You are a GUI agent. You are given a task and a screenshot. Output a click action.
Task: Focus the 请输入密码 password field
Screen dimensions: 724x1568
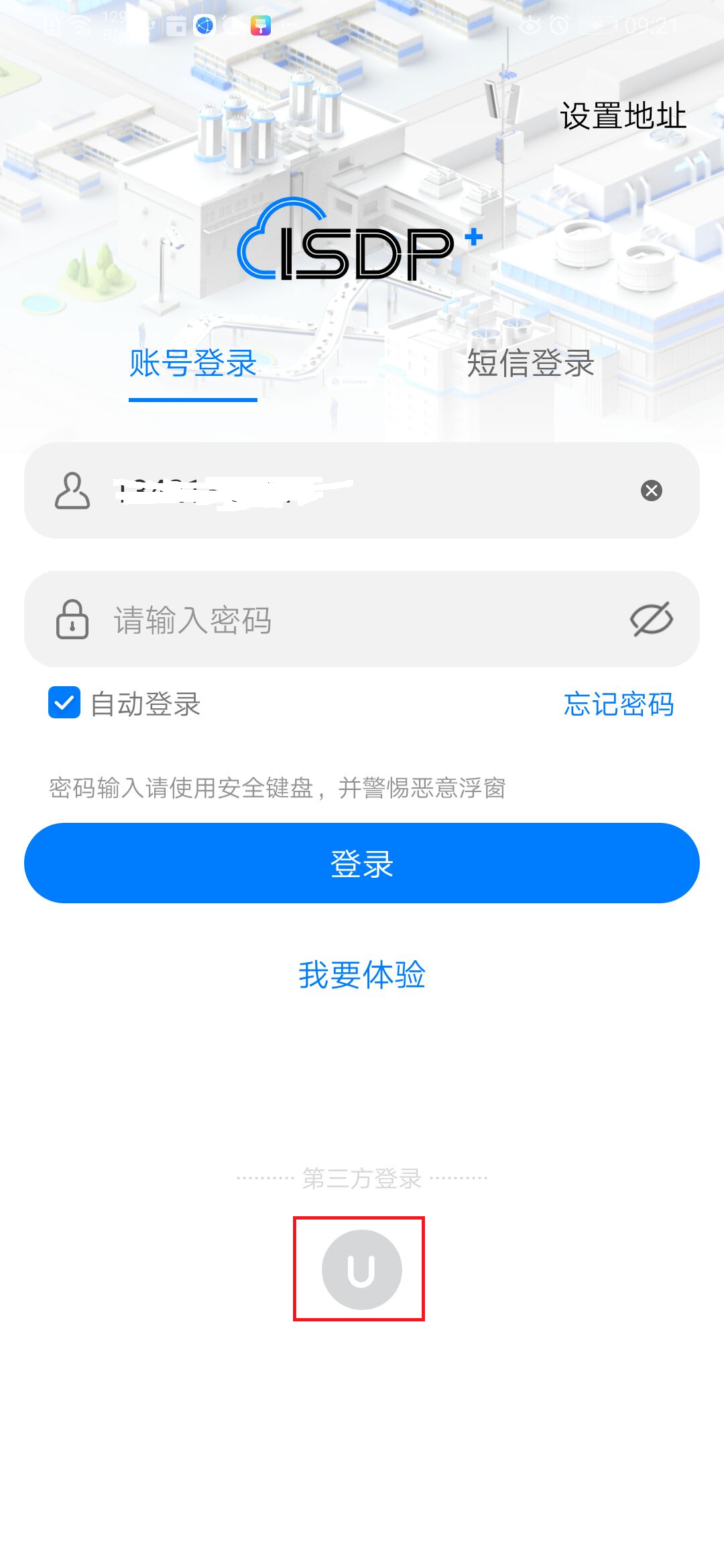(x=362, y=619)
